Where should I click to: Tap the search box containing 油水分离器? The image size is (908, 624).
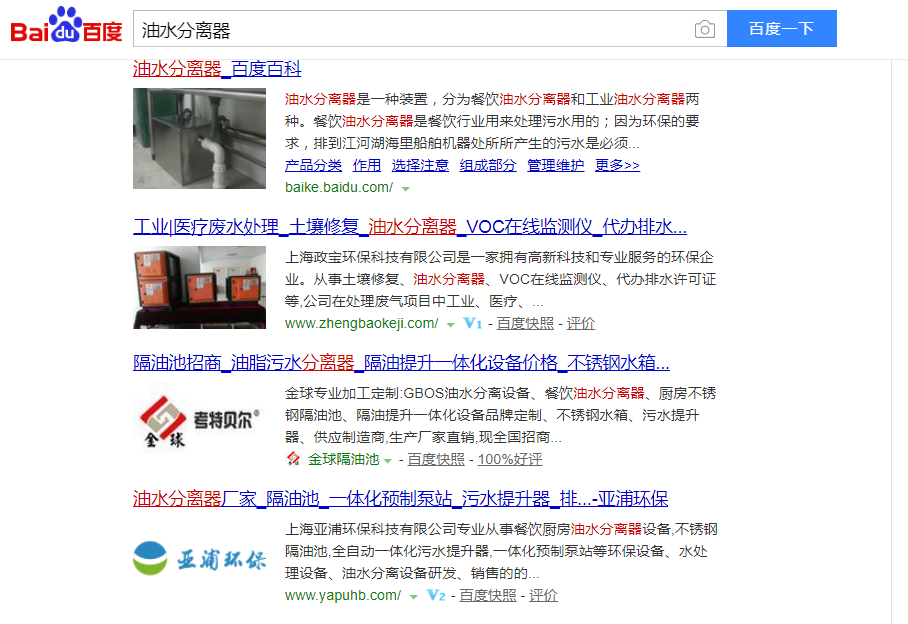pyautogui.click(x=410, y=30)
